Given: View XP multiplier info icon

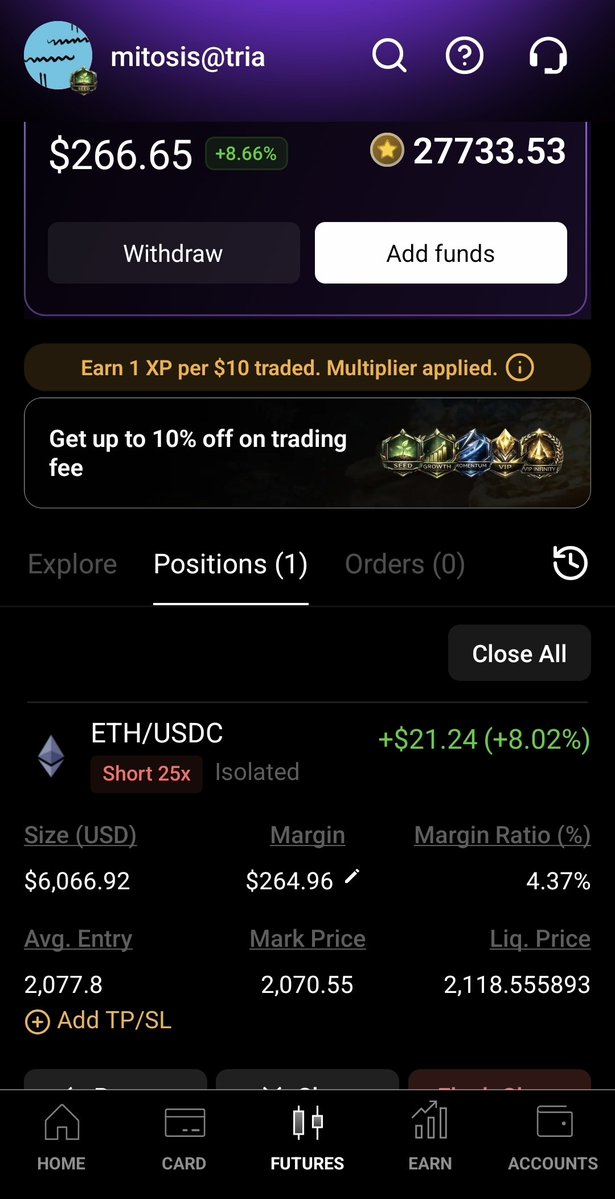Looking at the screenshot, I should (x=519, y=368).
